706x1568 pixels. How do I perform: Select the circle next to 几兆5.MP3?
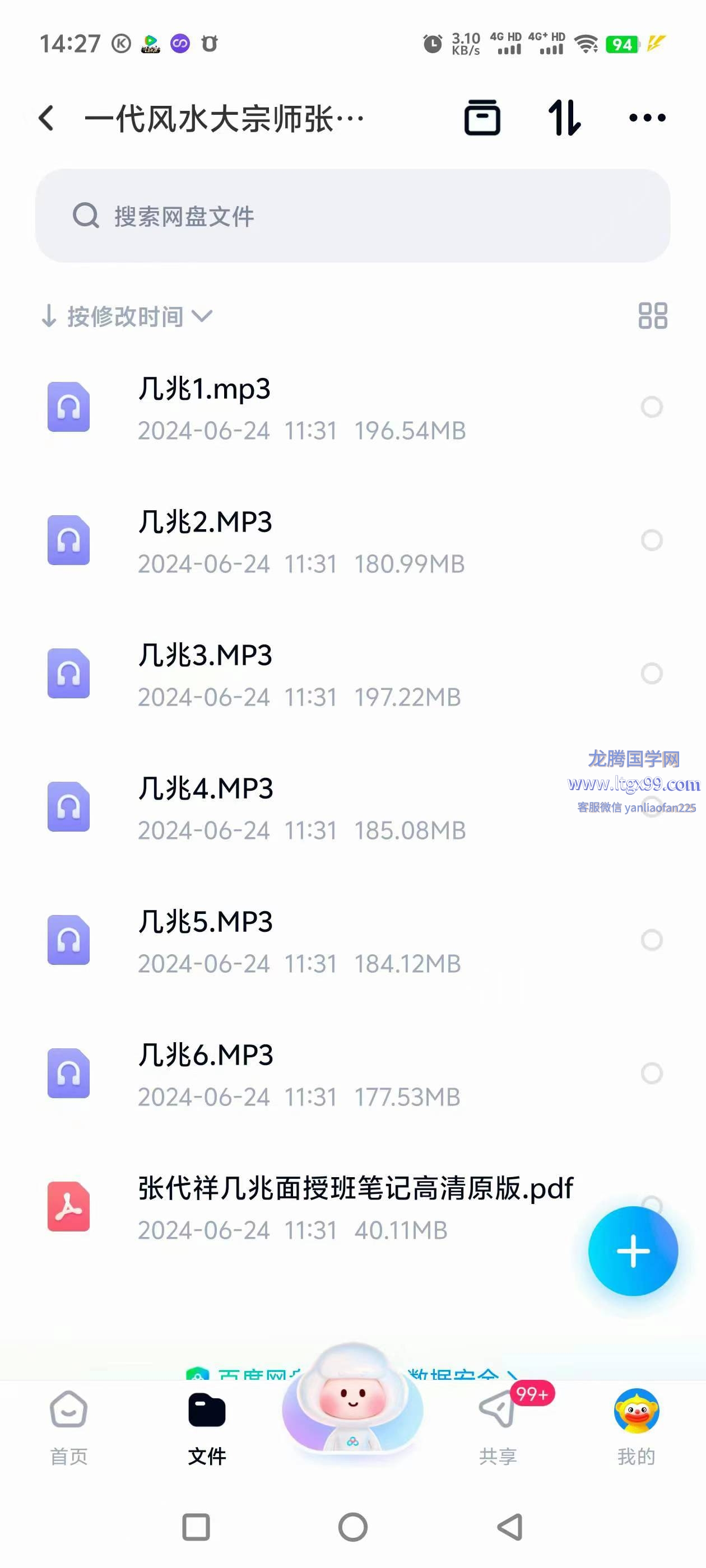(651, 940)
